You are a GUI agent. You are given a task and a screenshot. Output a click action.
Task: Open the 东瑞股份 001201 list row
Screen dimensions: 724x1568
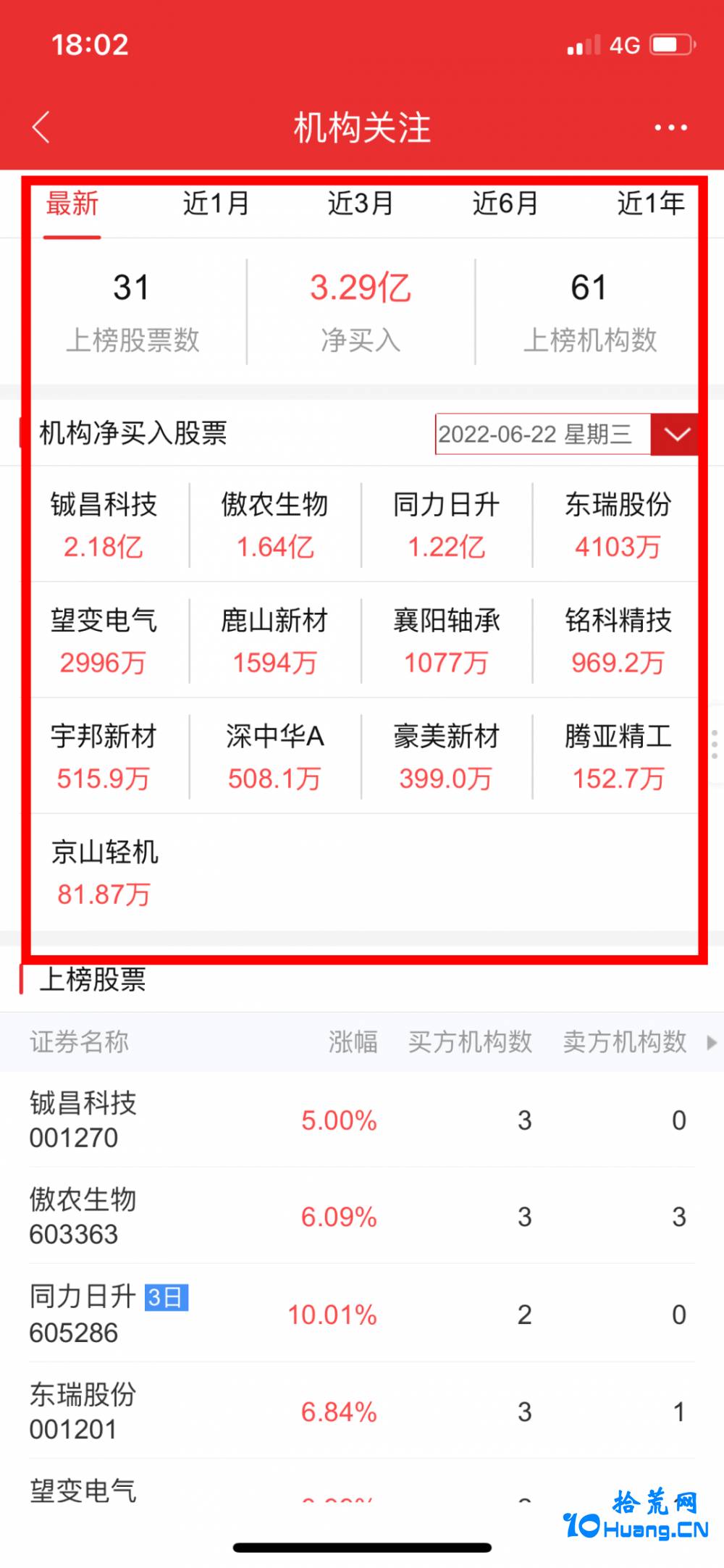362,1411
